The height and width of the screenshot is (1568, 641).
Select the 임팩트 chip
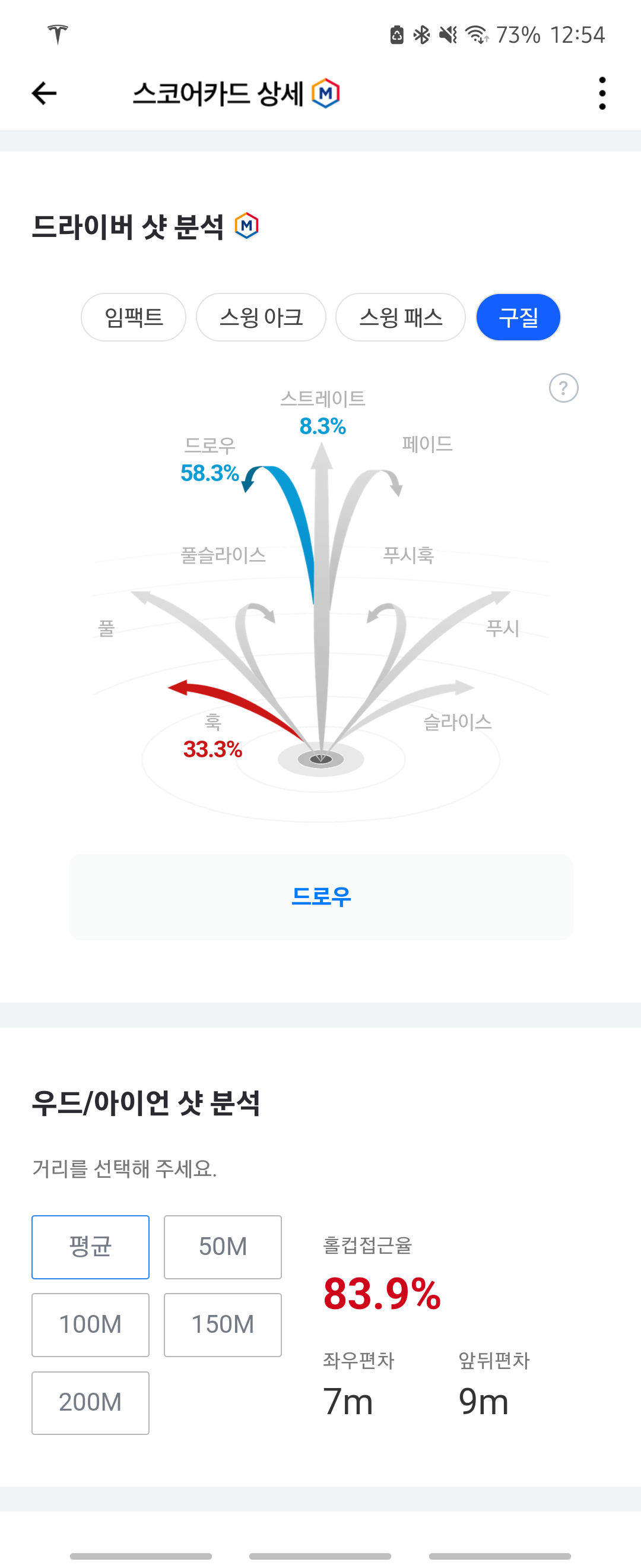133,317
